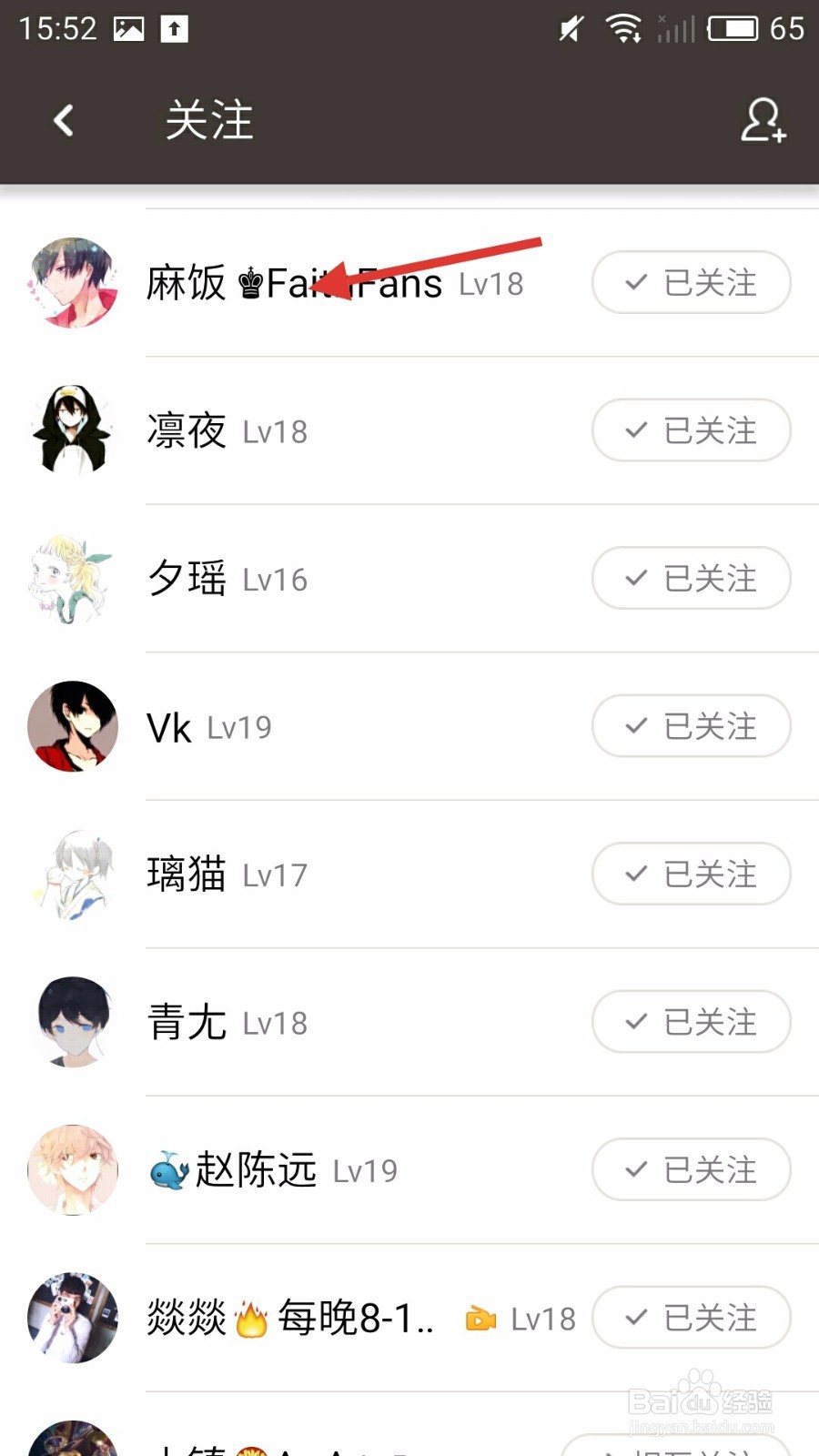This screenshot has width=819, height=1456.
Task: Tap the yellow video camera icon beside 燚燚
Action: point(480,1318)
